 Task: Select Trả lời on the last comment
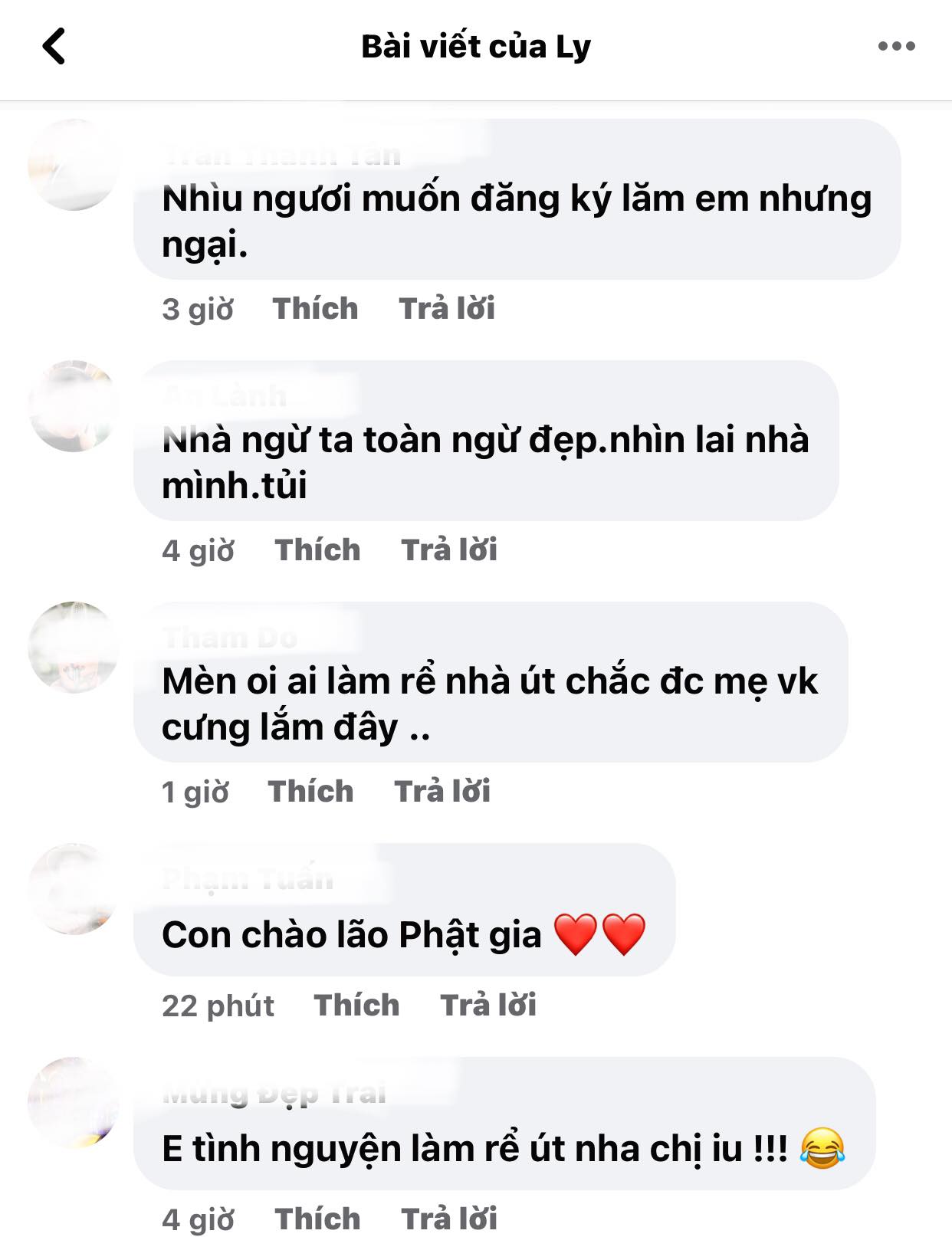(448, 1216)
